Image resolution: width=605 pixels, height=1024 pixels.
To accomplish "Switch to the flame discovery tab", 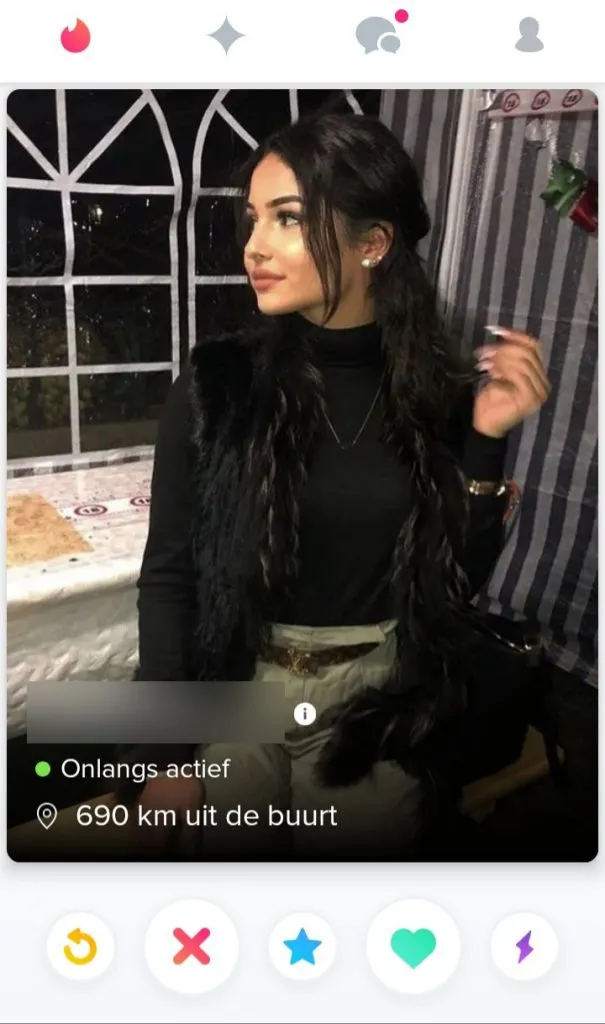I will point(75,36).
